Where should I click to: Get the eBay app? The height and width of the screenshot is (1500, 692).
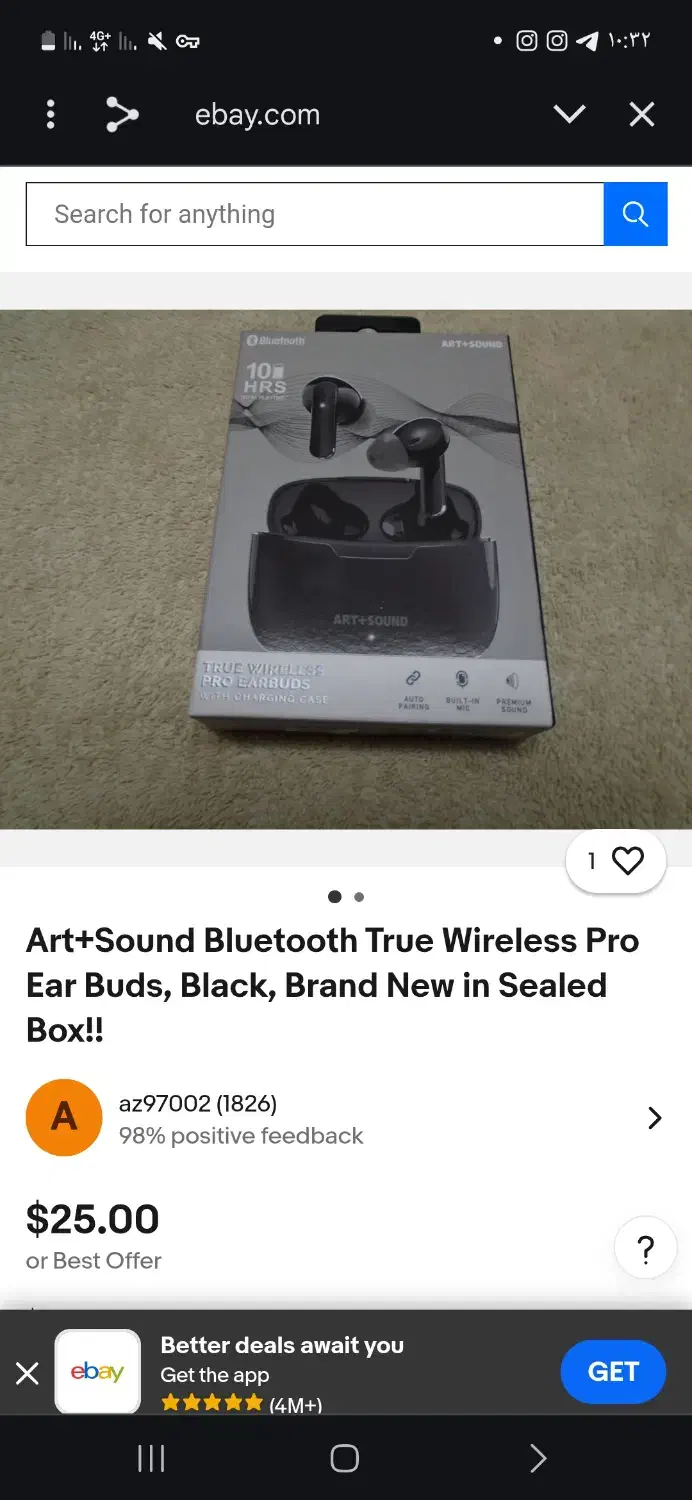coord(613,1372)
